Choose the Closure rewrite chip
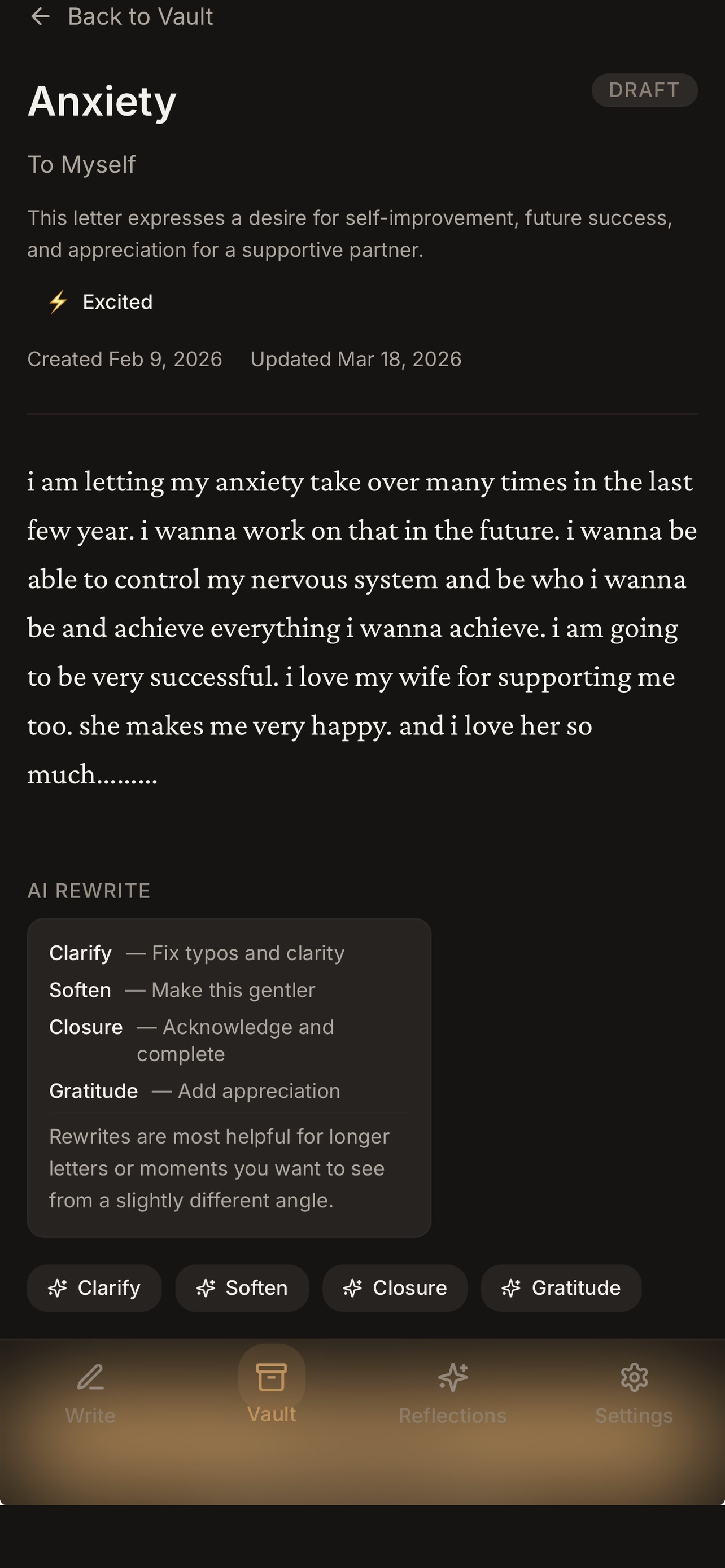This screenshot has height=1568, width=725. coord(395,1288)
